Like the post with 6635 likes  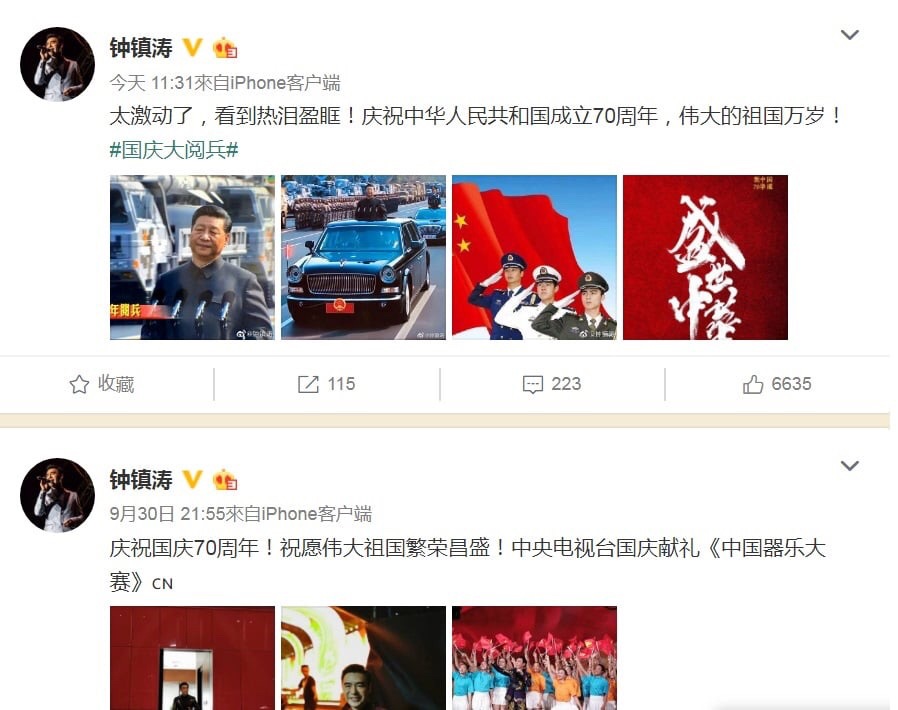click(777, 384)
